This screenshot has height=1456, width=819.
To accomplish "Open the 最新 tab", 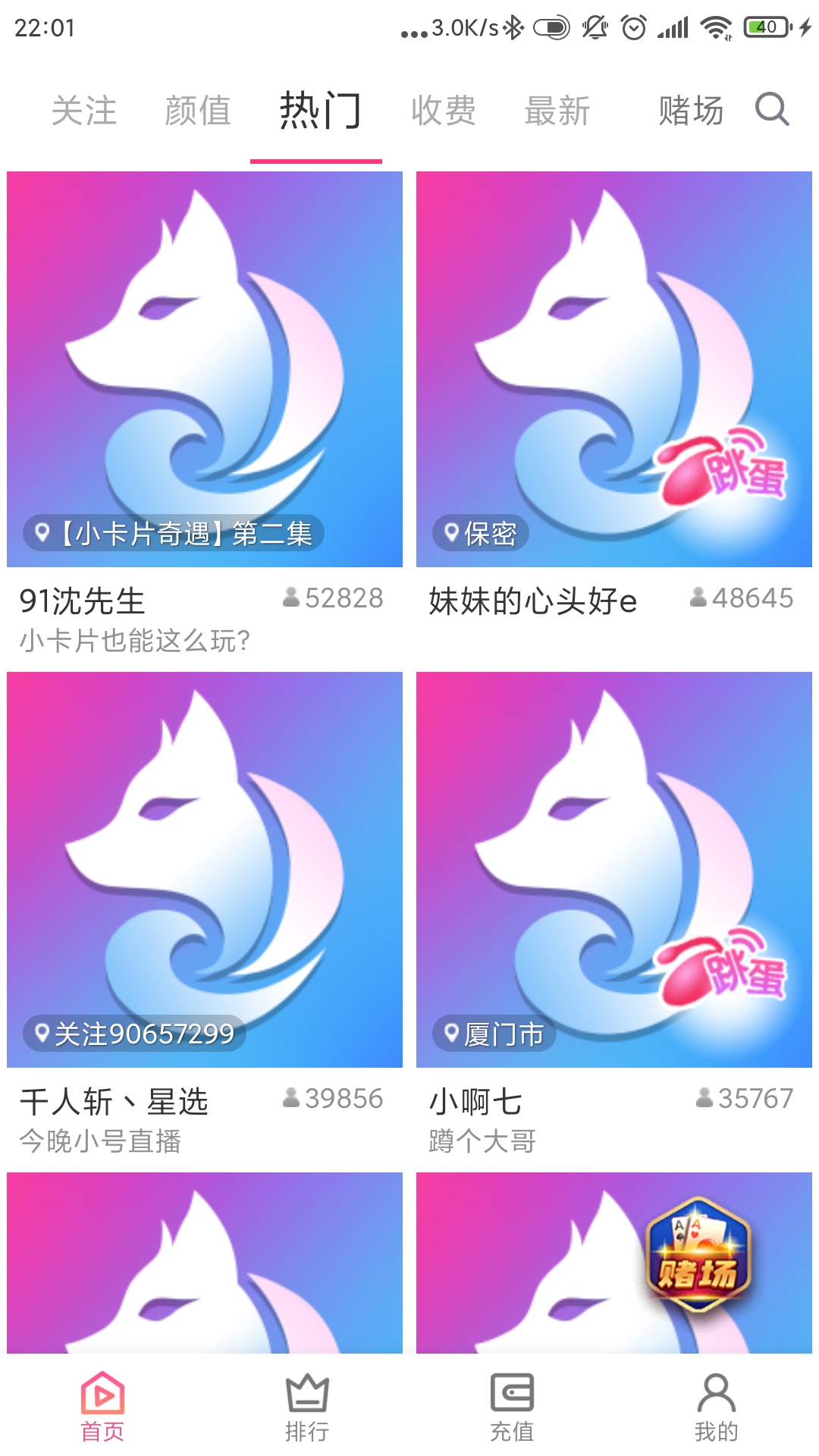I will click(x=557, y=111).
